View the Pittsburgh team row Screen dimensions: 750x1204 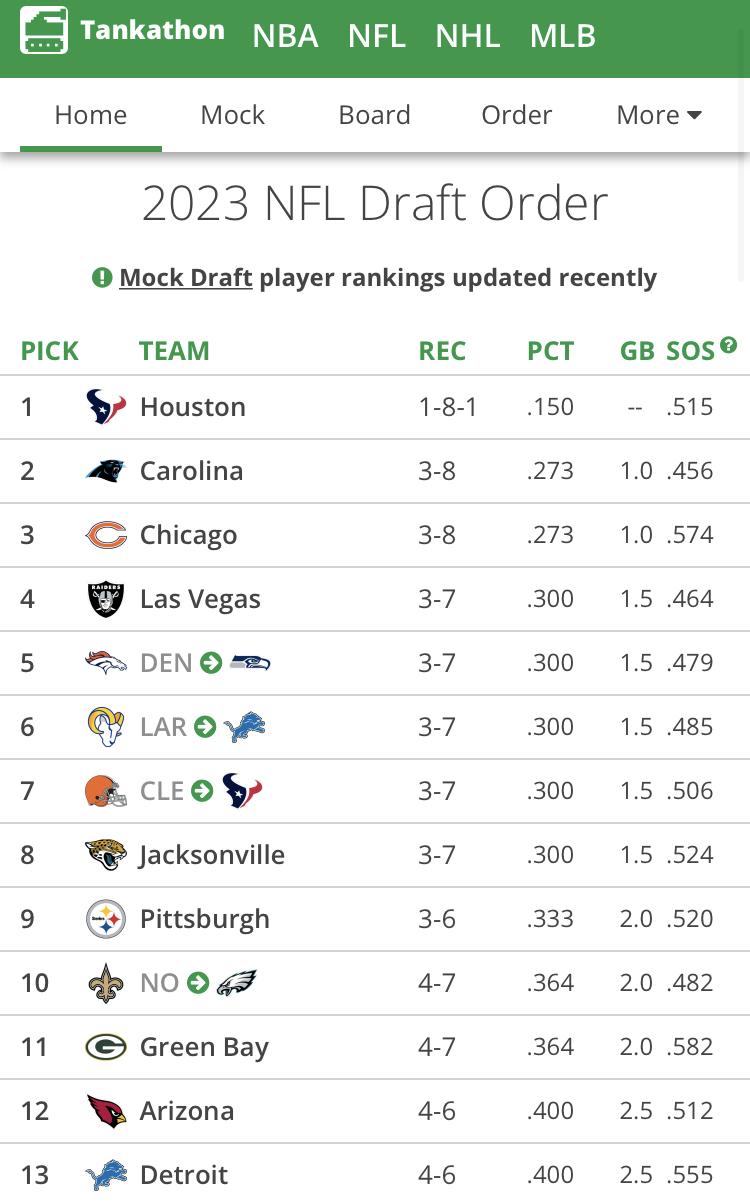point(375,919)
